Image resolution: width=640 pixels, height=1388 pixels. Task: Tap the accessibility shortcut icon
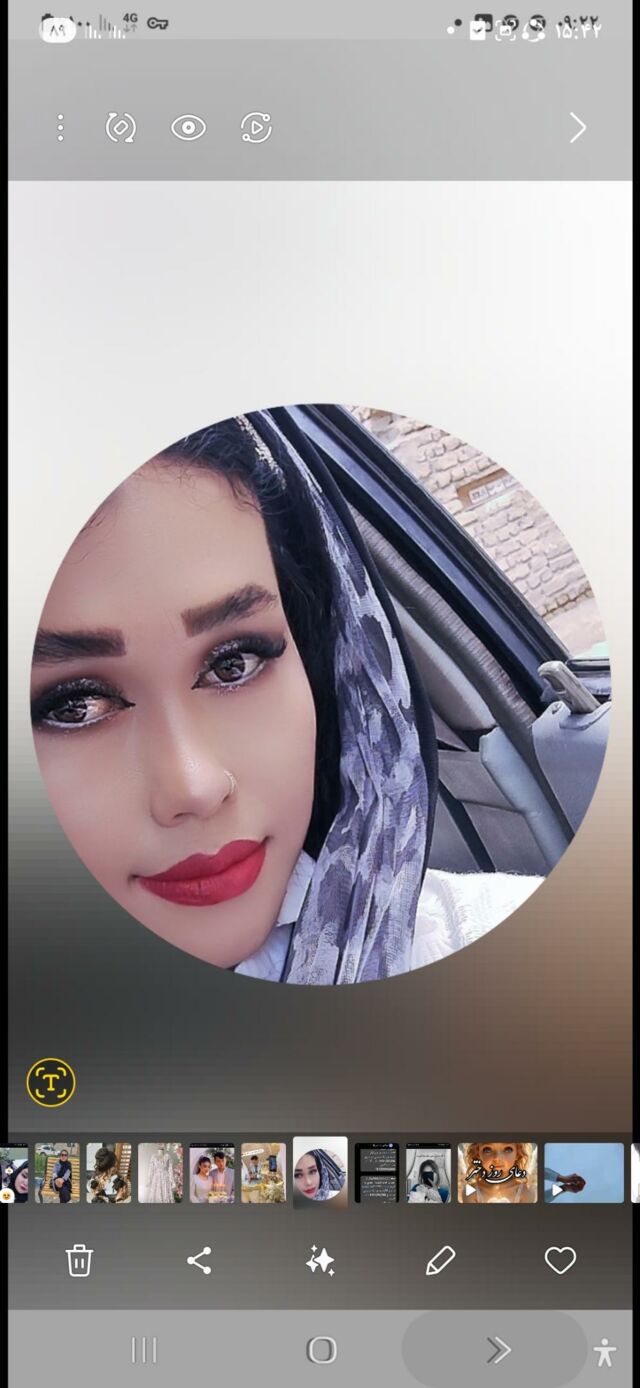pyautogui.click(x=605, y=1352)
